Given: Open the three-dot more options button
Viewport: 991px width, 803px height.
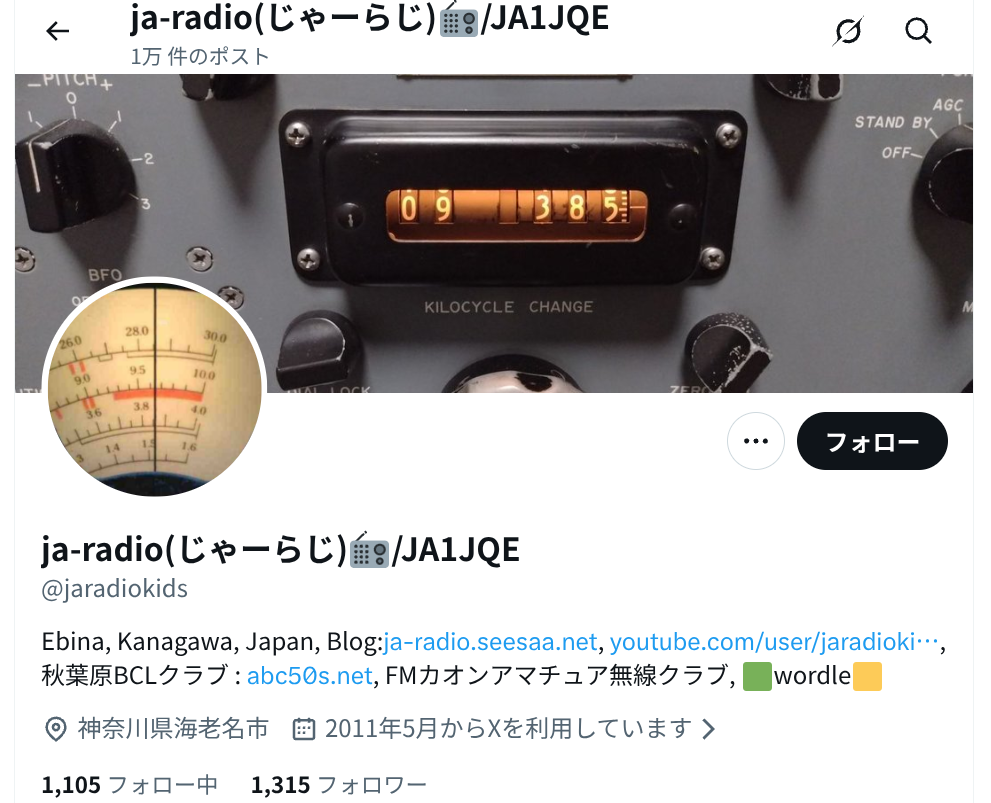Looking at the screenshot, I should 755,441.
